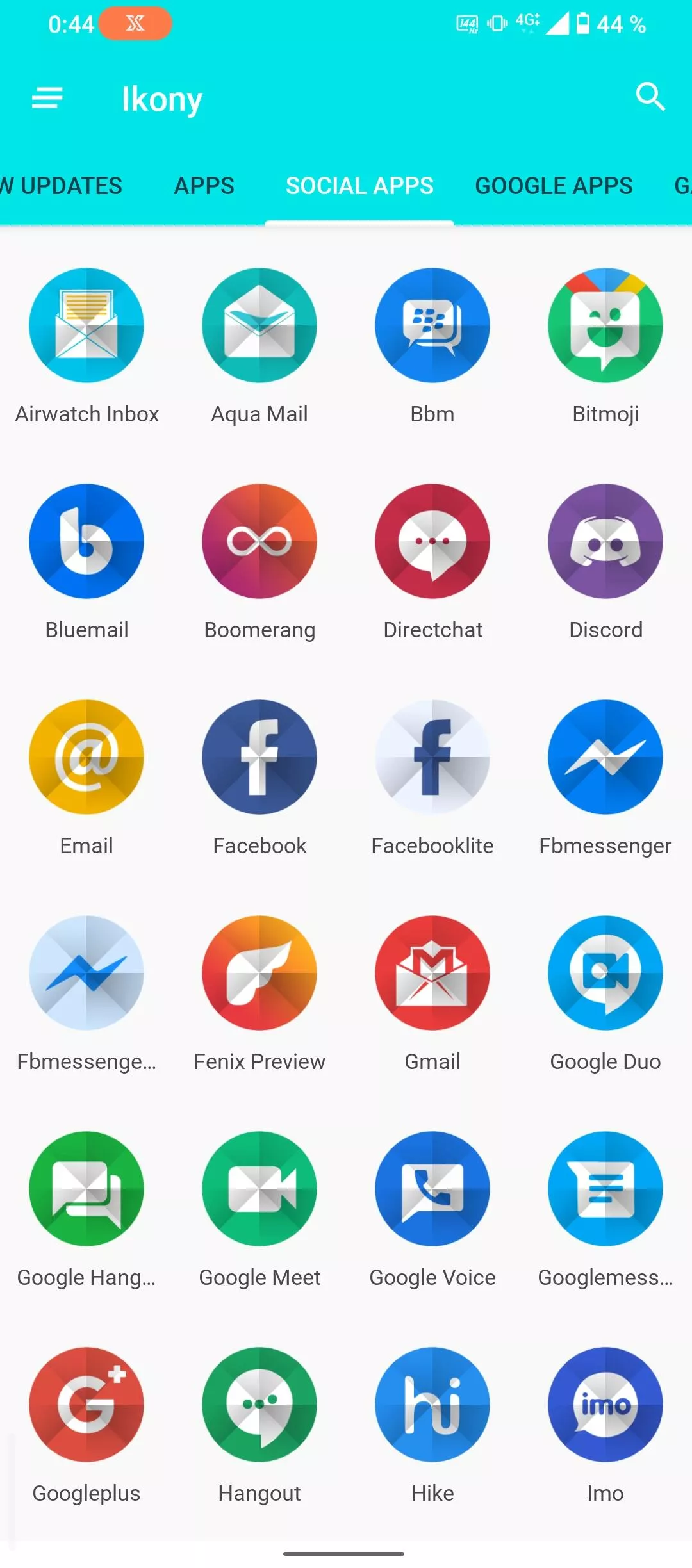This screenshot has height=1568, width=692.
Task: Choose the Discord icon
Action: [x=605, y=541]
